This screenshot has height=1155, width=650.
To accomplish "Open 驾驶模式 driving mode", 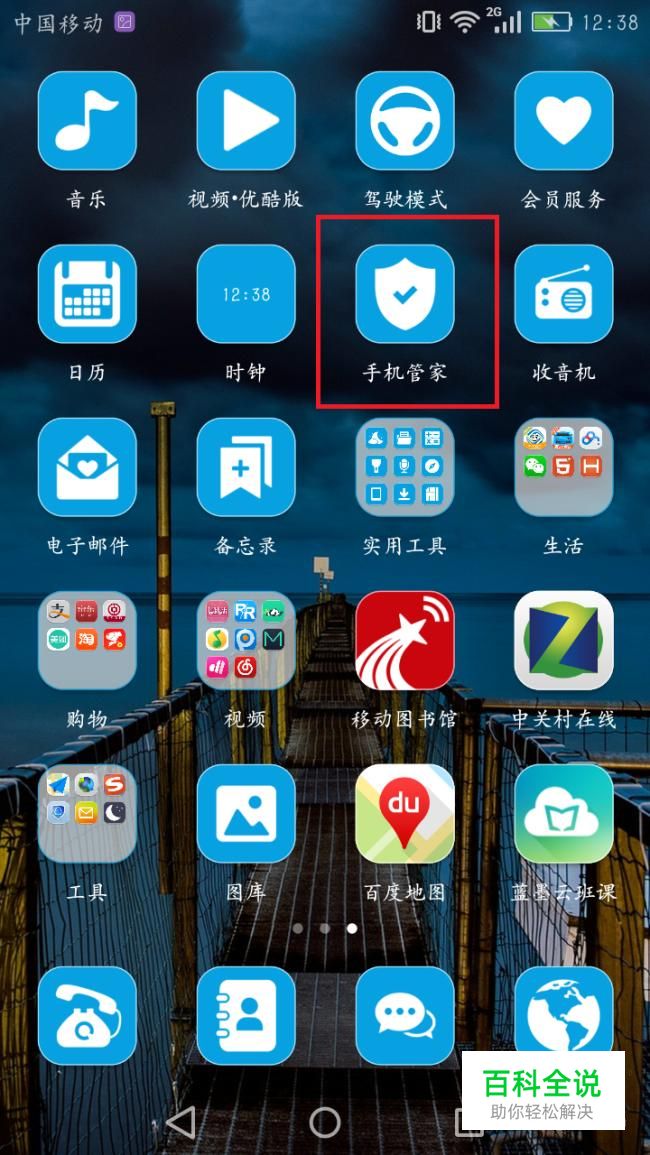I will 405,121.
